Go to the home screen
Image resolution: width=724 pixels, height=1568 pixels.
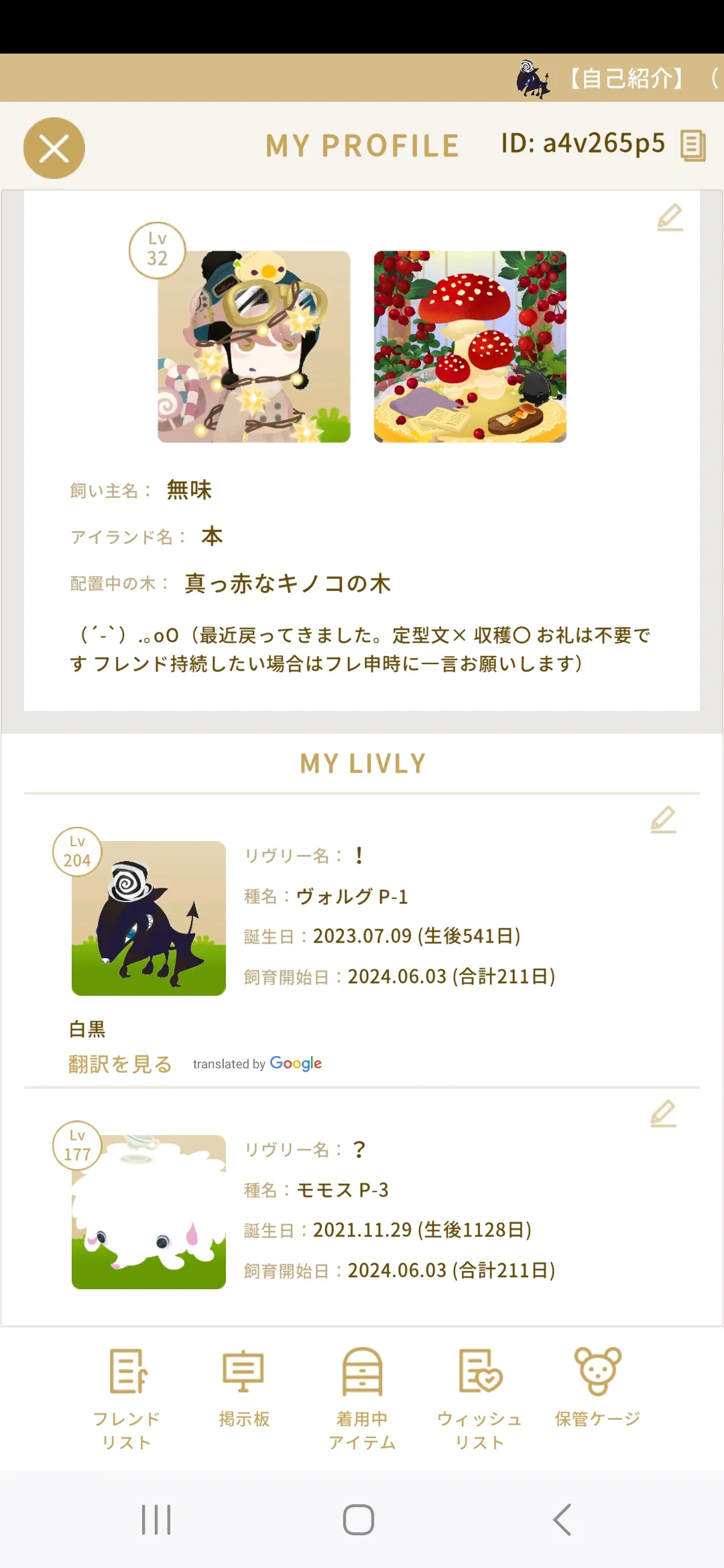[x=359, y=1520]
